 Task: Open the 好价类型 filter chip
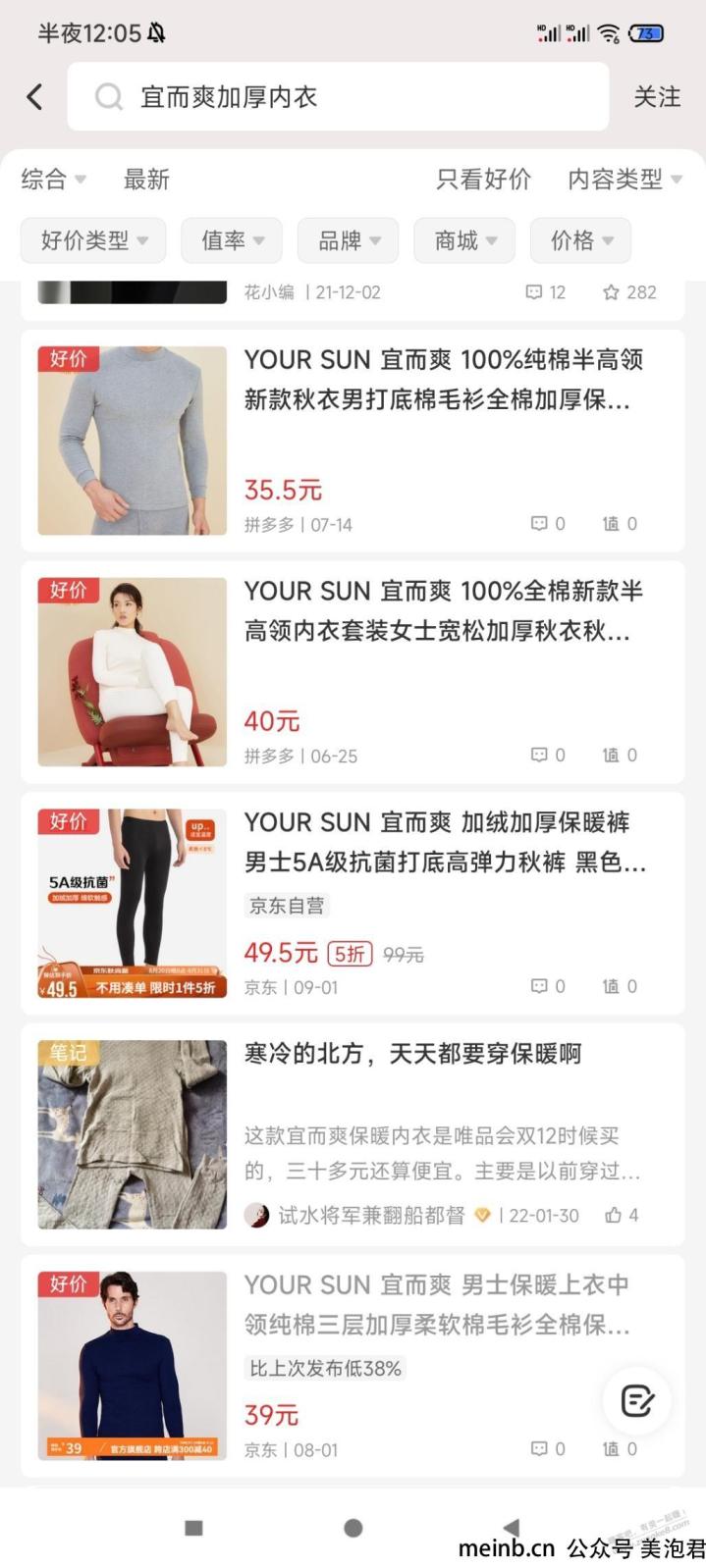(x=93, y=240)
